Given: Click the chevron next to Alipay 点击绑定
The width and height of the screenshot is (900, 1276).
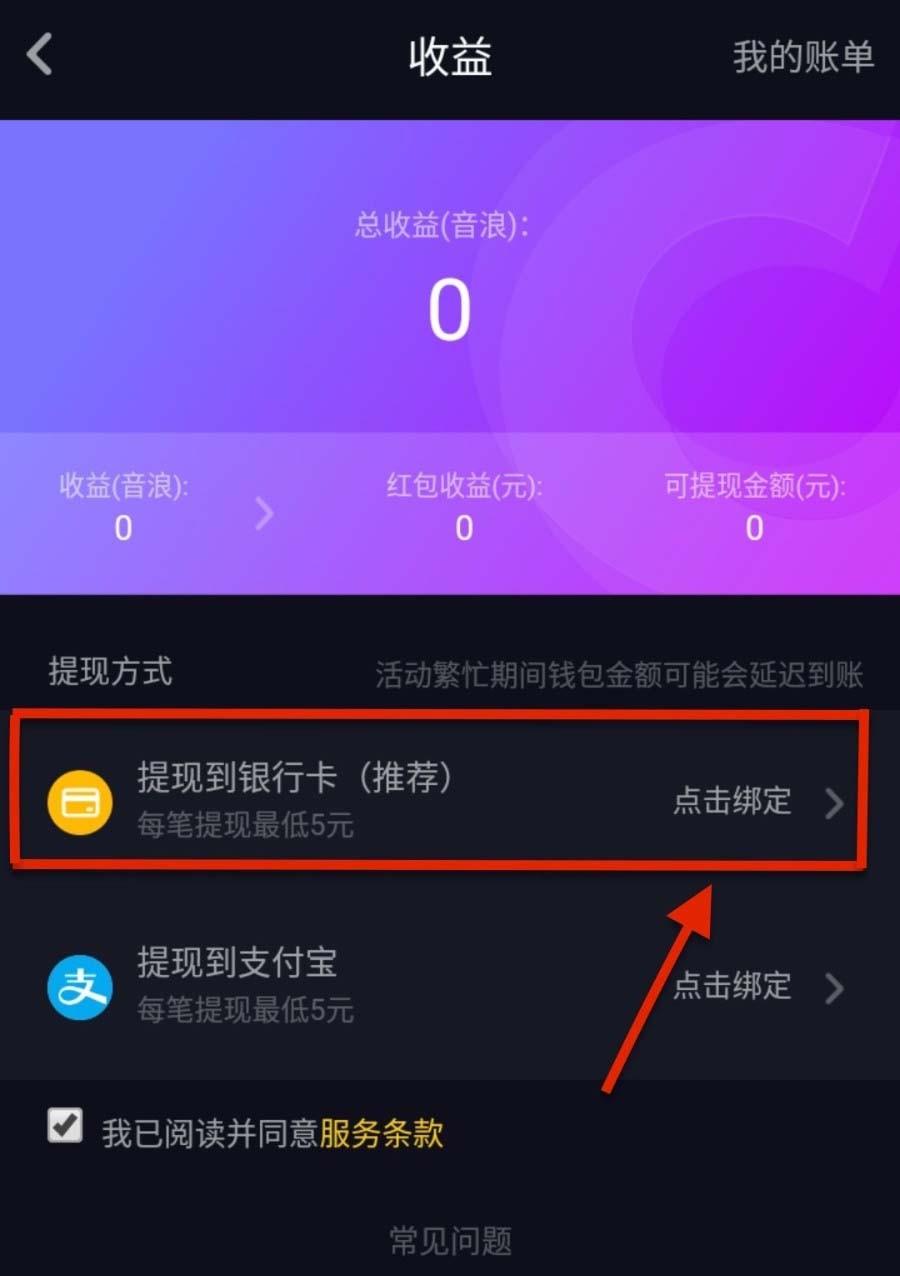Looking at the screenshot, I should pyautogui.click(x=833, y=989).
